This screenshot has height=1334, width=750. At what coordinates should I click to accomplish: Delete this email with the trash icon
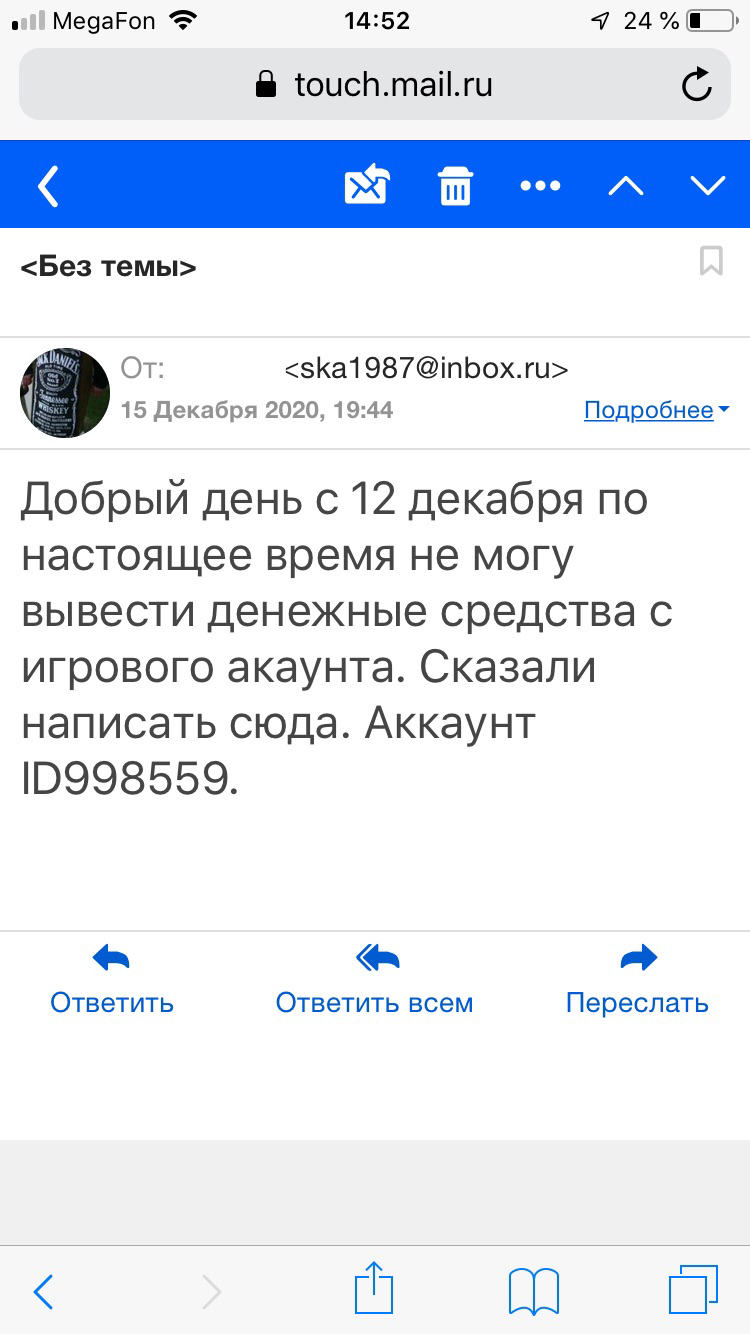455,186
